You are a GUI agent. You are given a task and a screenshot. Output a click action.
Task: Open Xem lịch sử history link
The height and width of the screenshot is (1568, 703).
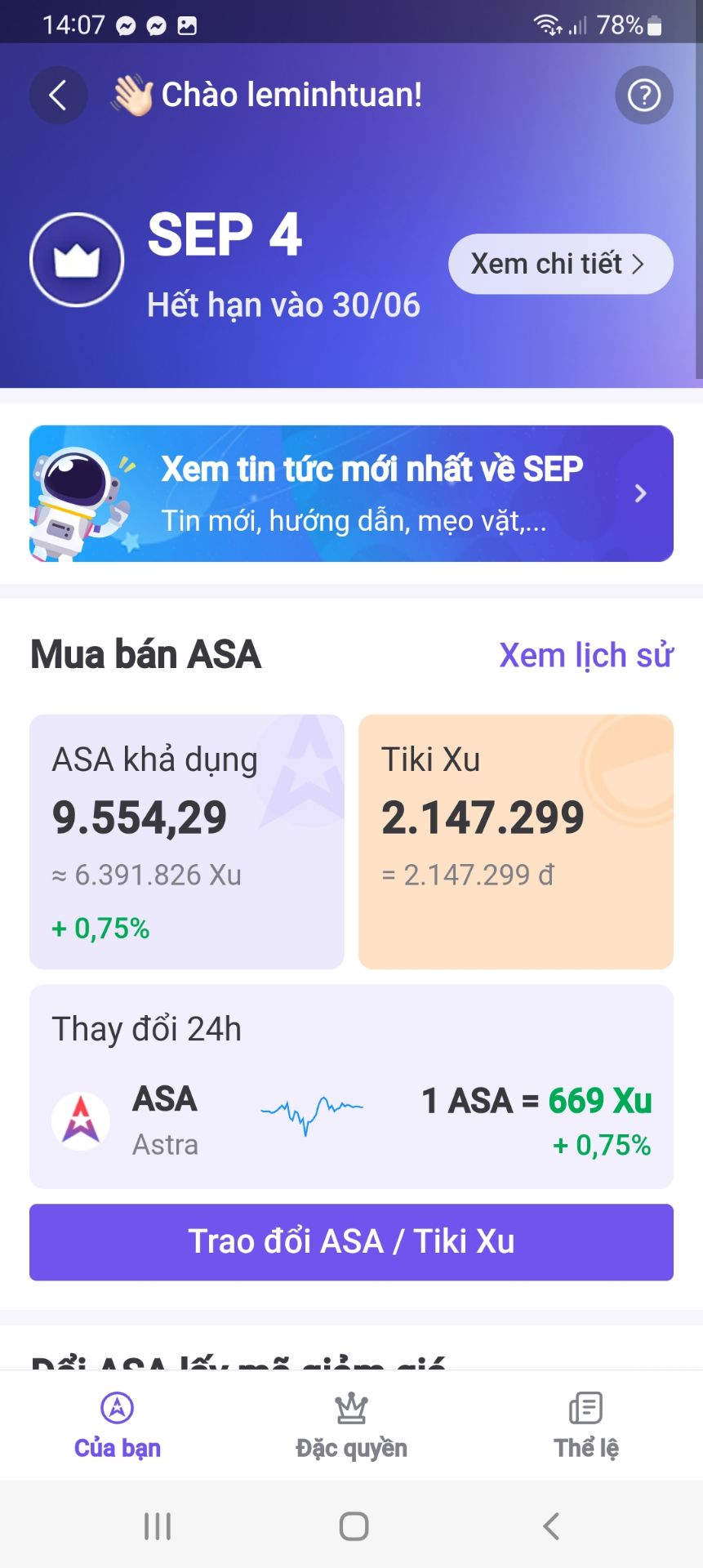tap(585, 654)
